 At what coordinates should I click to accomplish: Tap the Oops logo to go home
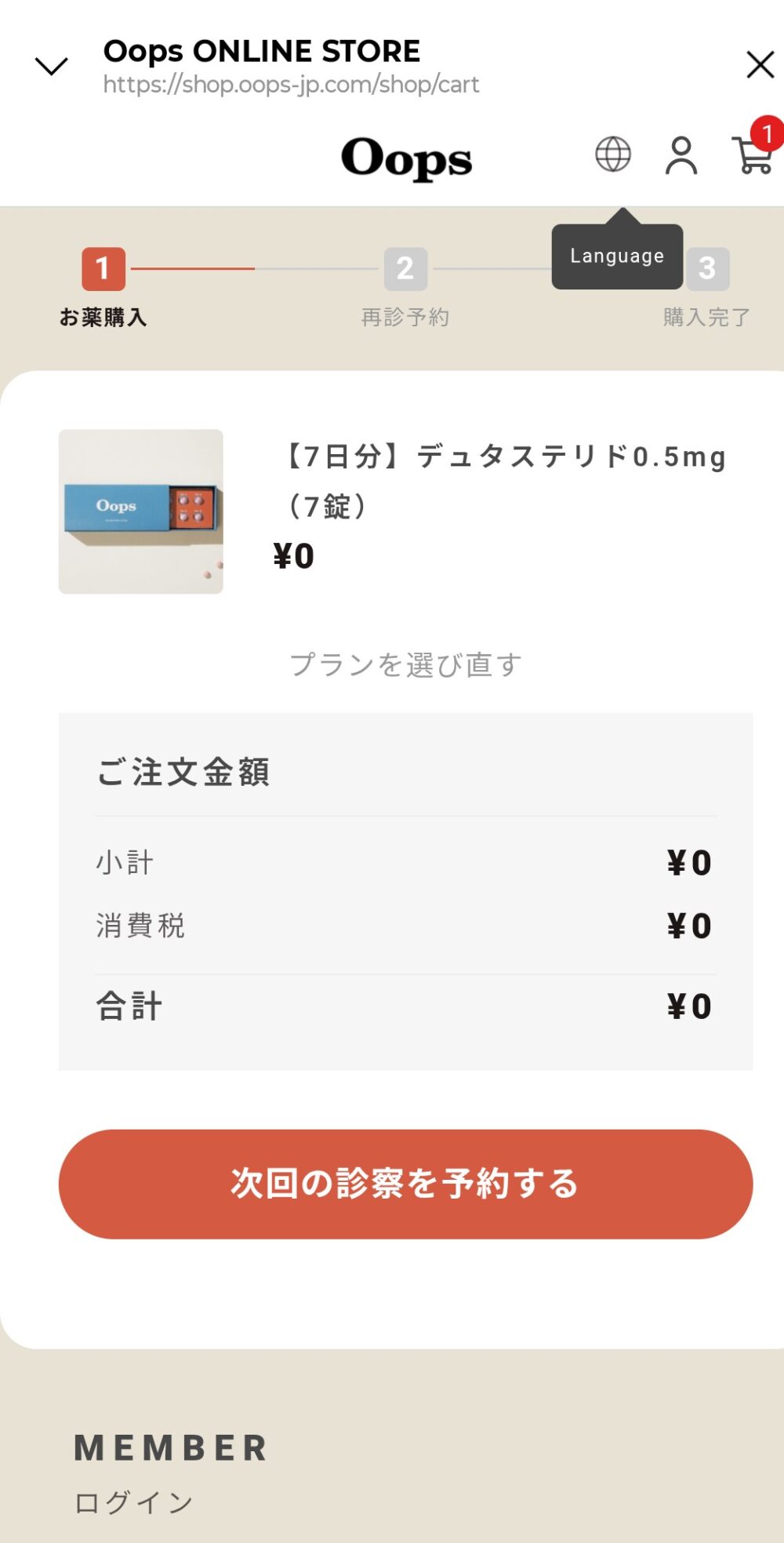(x=406, y=158)
